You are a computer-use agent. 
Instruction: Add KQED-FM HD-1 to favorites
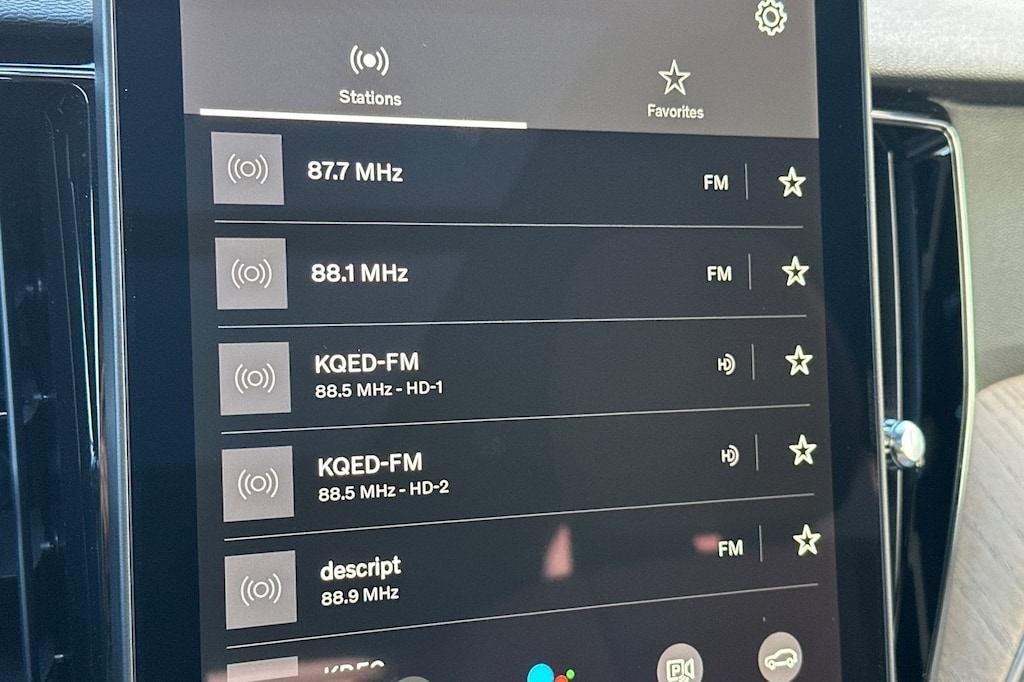(x=799, y=360)
